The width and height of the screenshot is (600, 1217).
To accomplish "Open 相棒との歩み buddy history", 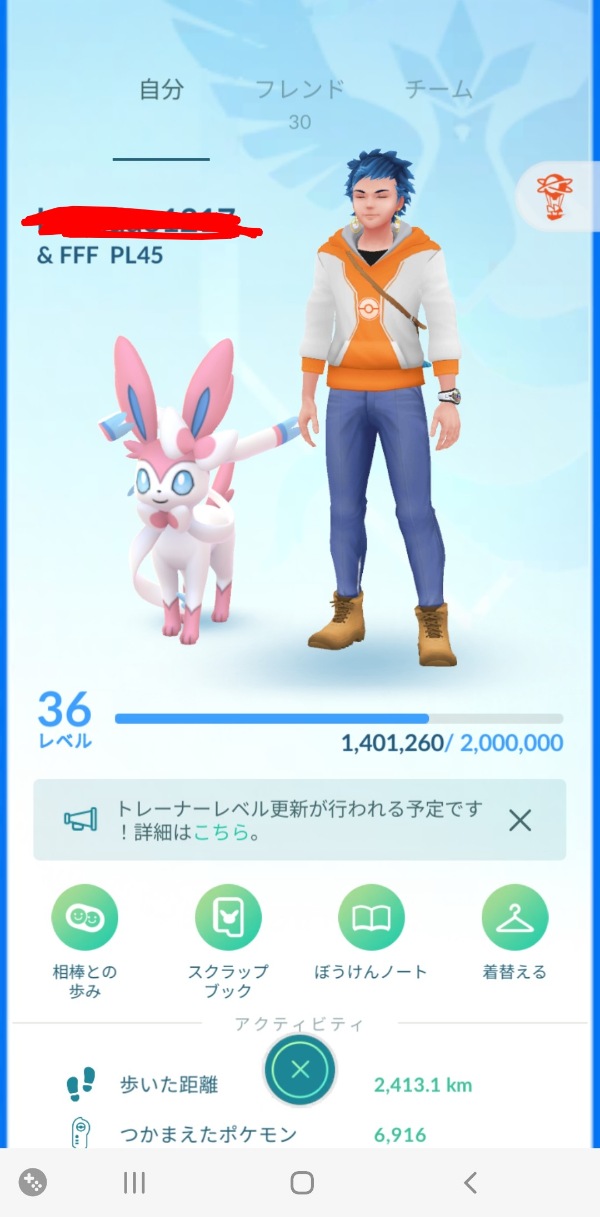I will coord(85,918).
